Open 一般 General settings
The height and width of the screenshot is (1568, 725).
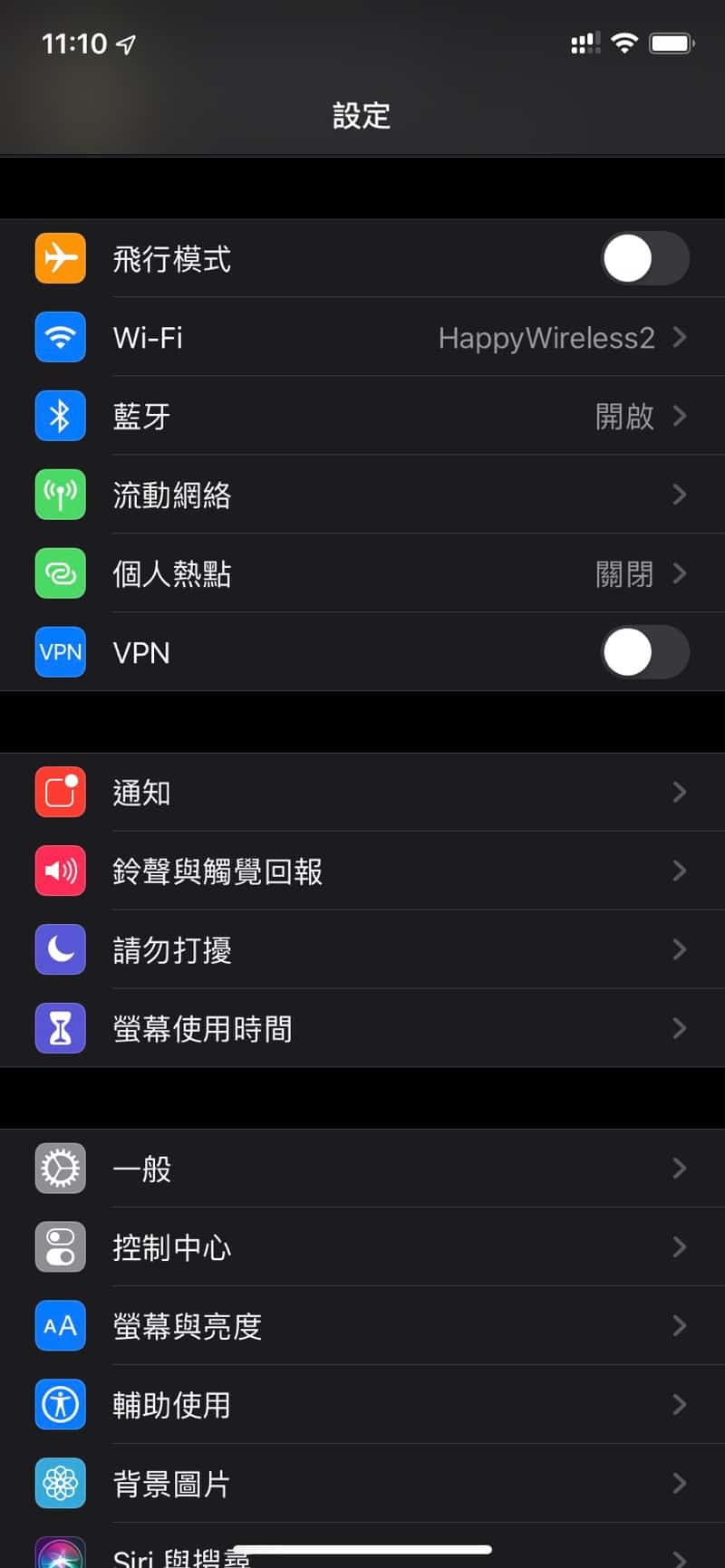[362, 1169]
